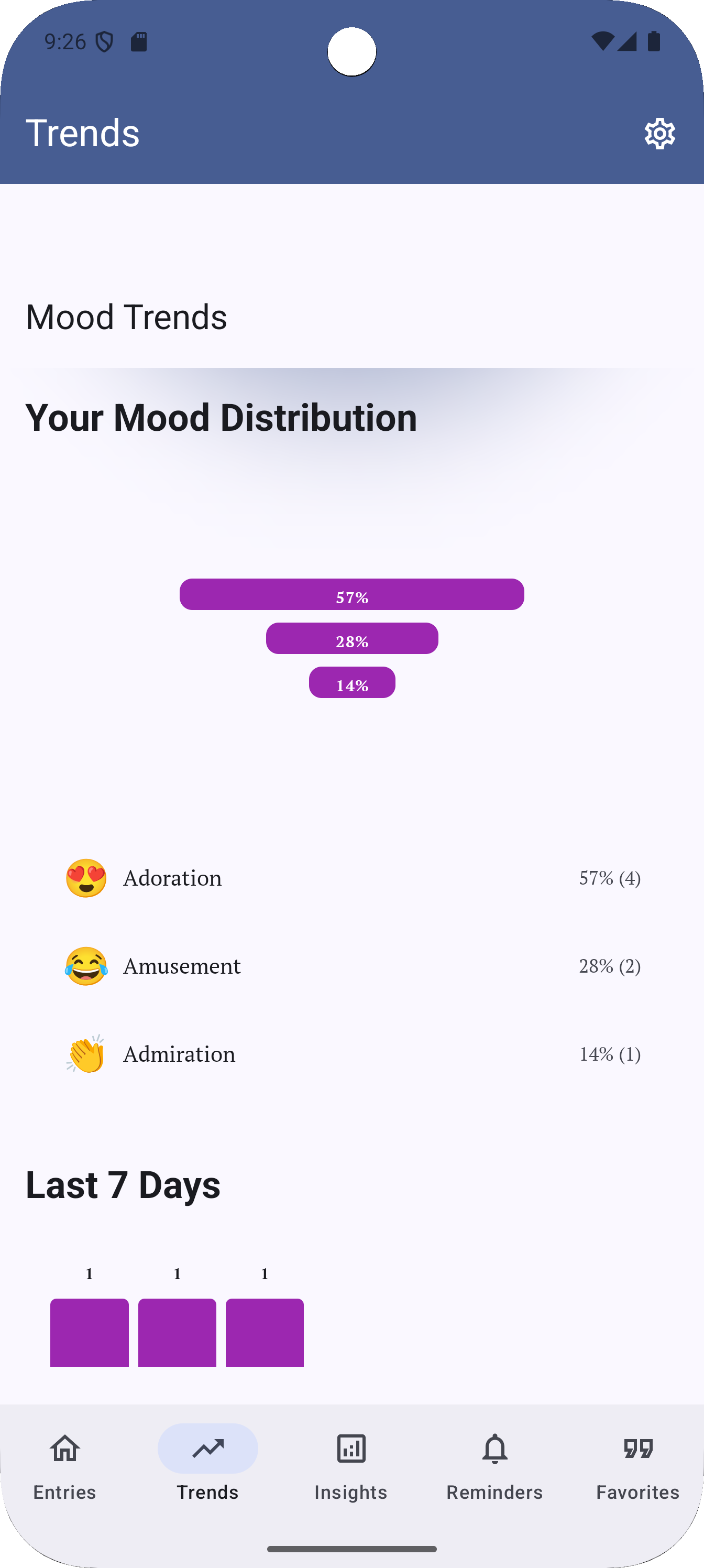Open the settings gear icon
Viewport: 704px width, 1568px height.
click(x=659, y=134)
